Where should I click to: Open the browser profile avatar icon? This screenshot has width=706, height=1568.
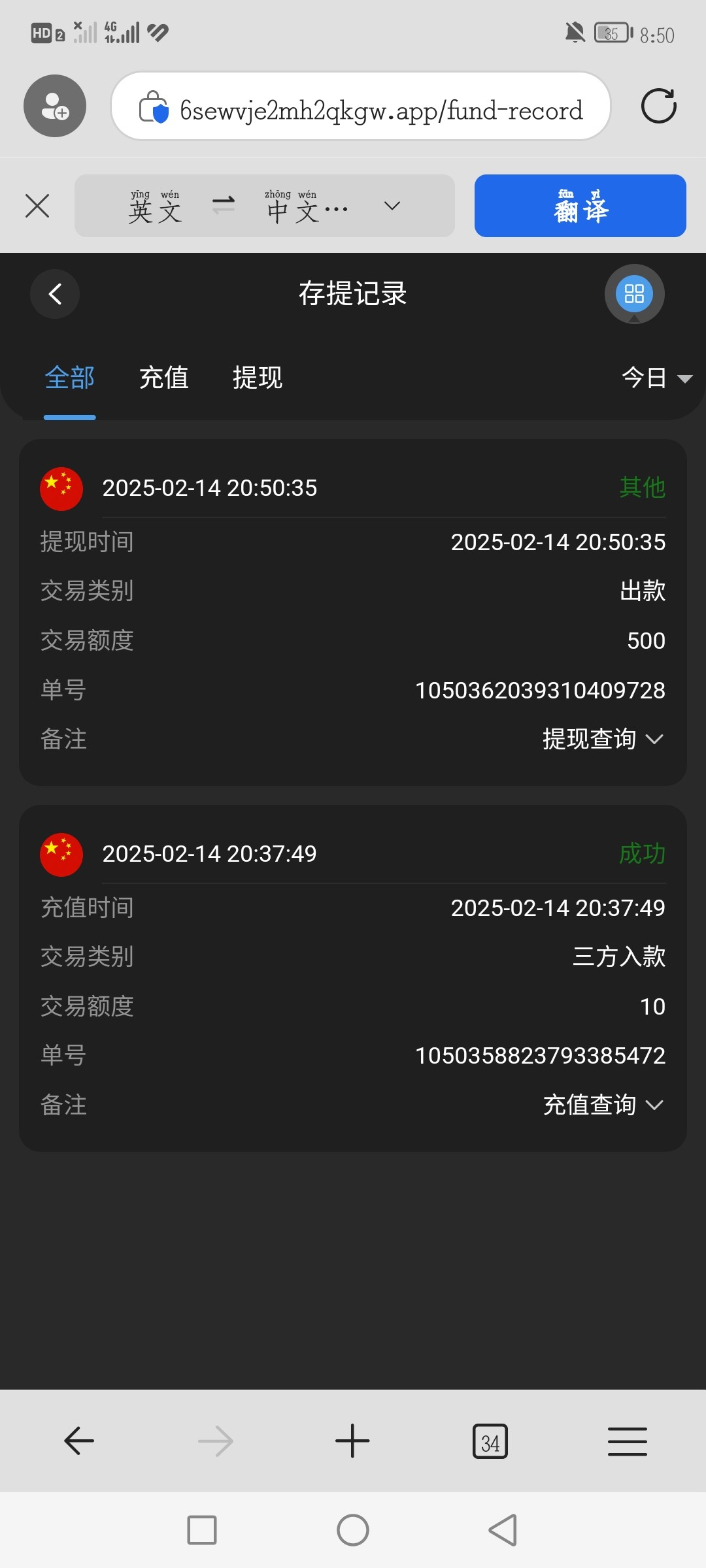[55, 106]
